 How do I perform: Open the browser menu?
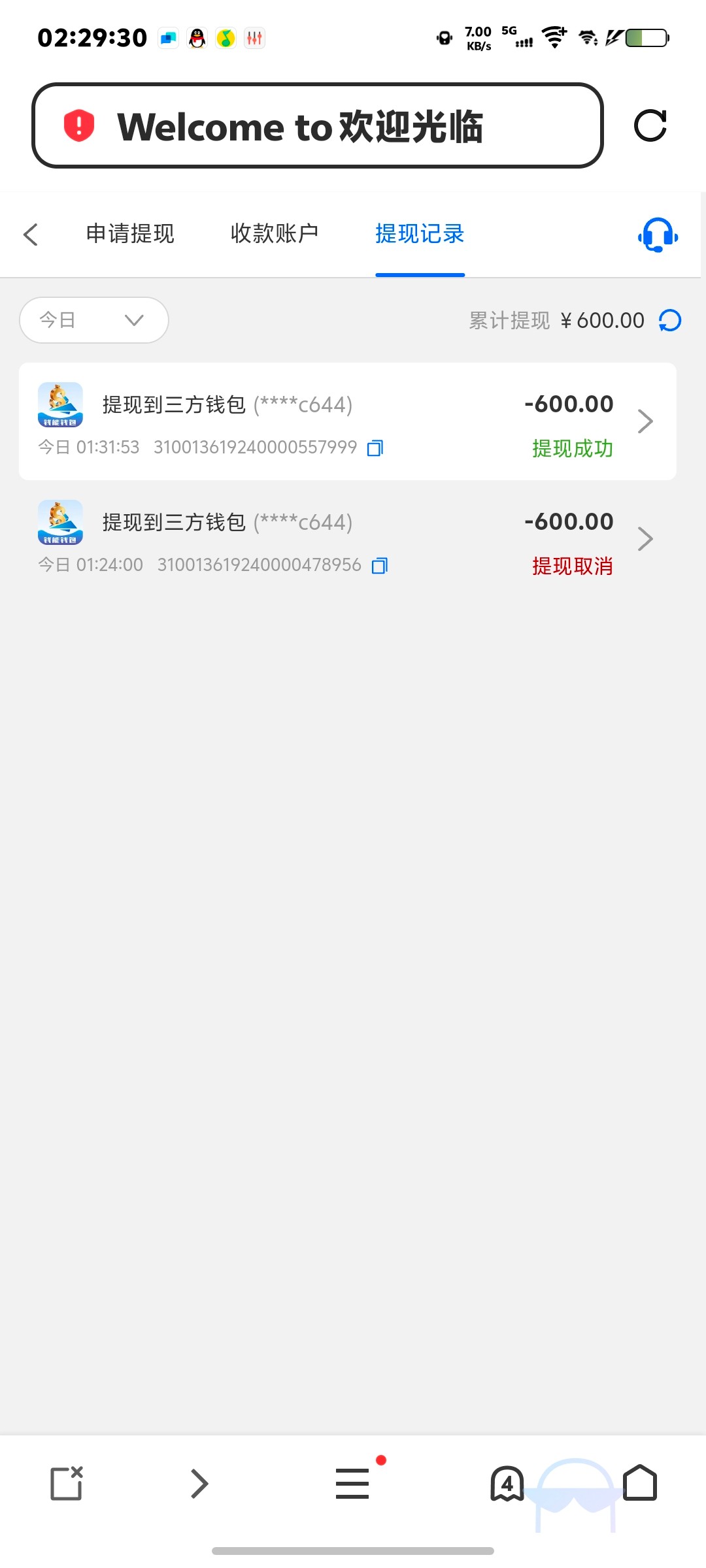click(x=353, y=1483)
